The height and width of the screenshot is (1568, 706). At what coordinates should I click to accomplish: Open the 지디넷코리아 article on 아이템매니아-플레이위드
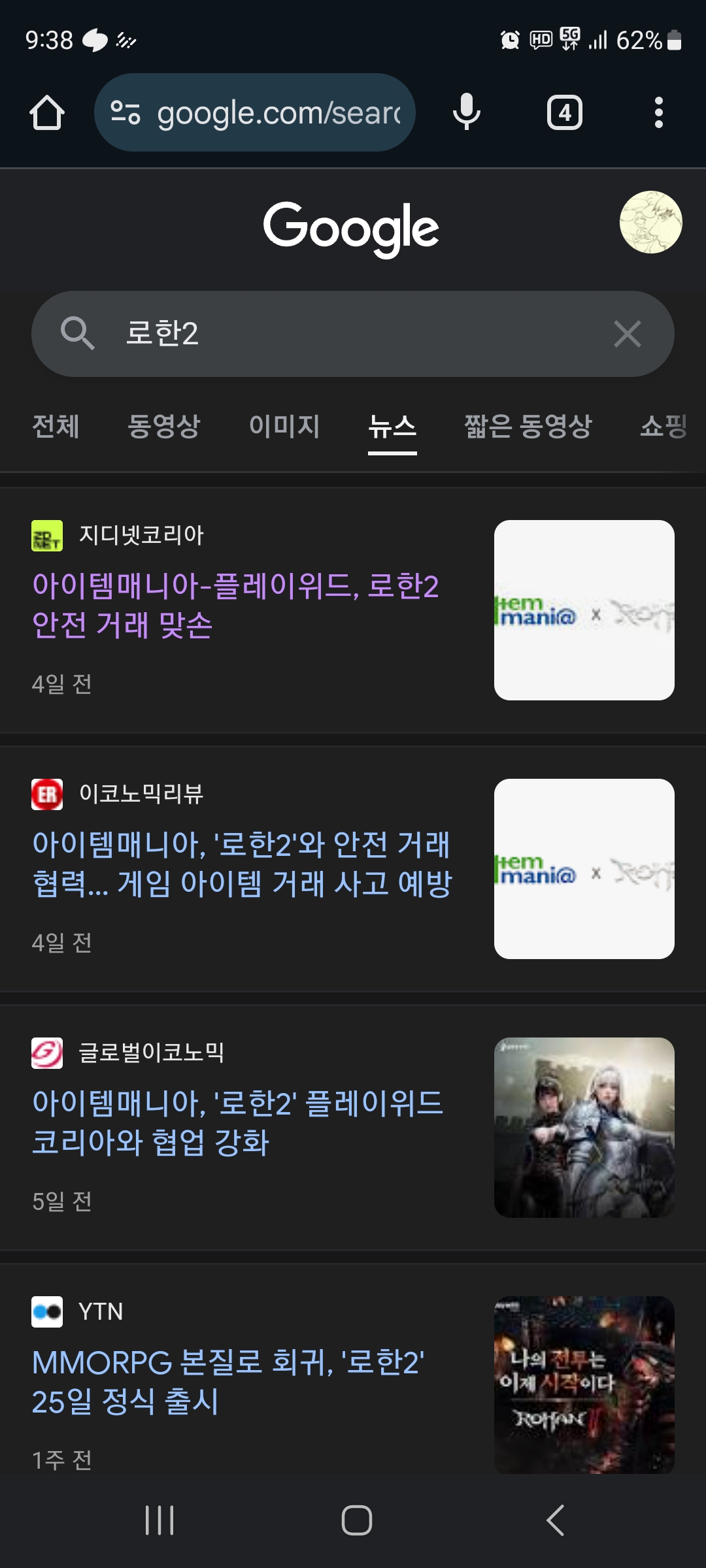click(235, 605)
